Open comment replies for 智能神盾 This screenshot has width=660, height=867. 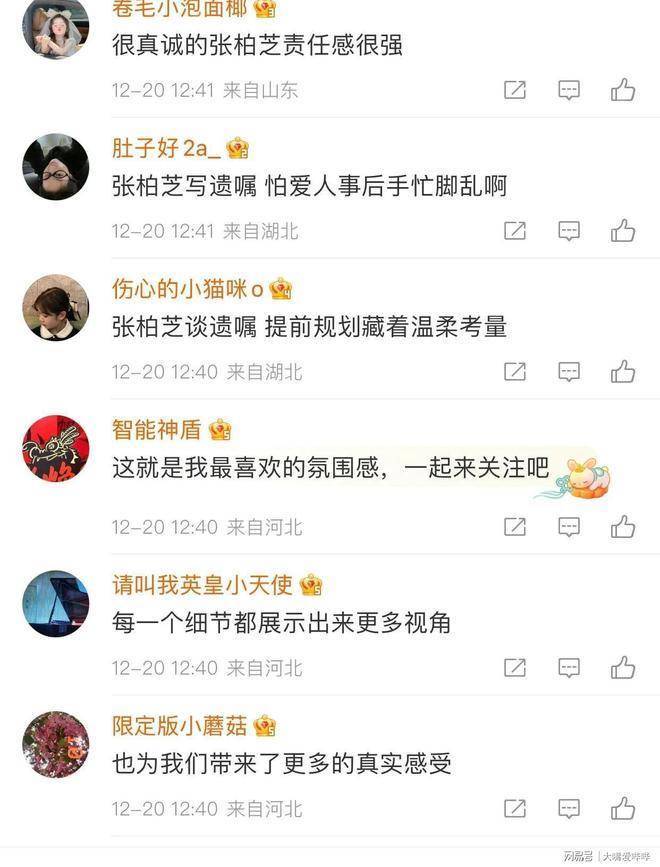(569, 526)
